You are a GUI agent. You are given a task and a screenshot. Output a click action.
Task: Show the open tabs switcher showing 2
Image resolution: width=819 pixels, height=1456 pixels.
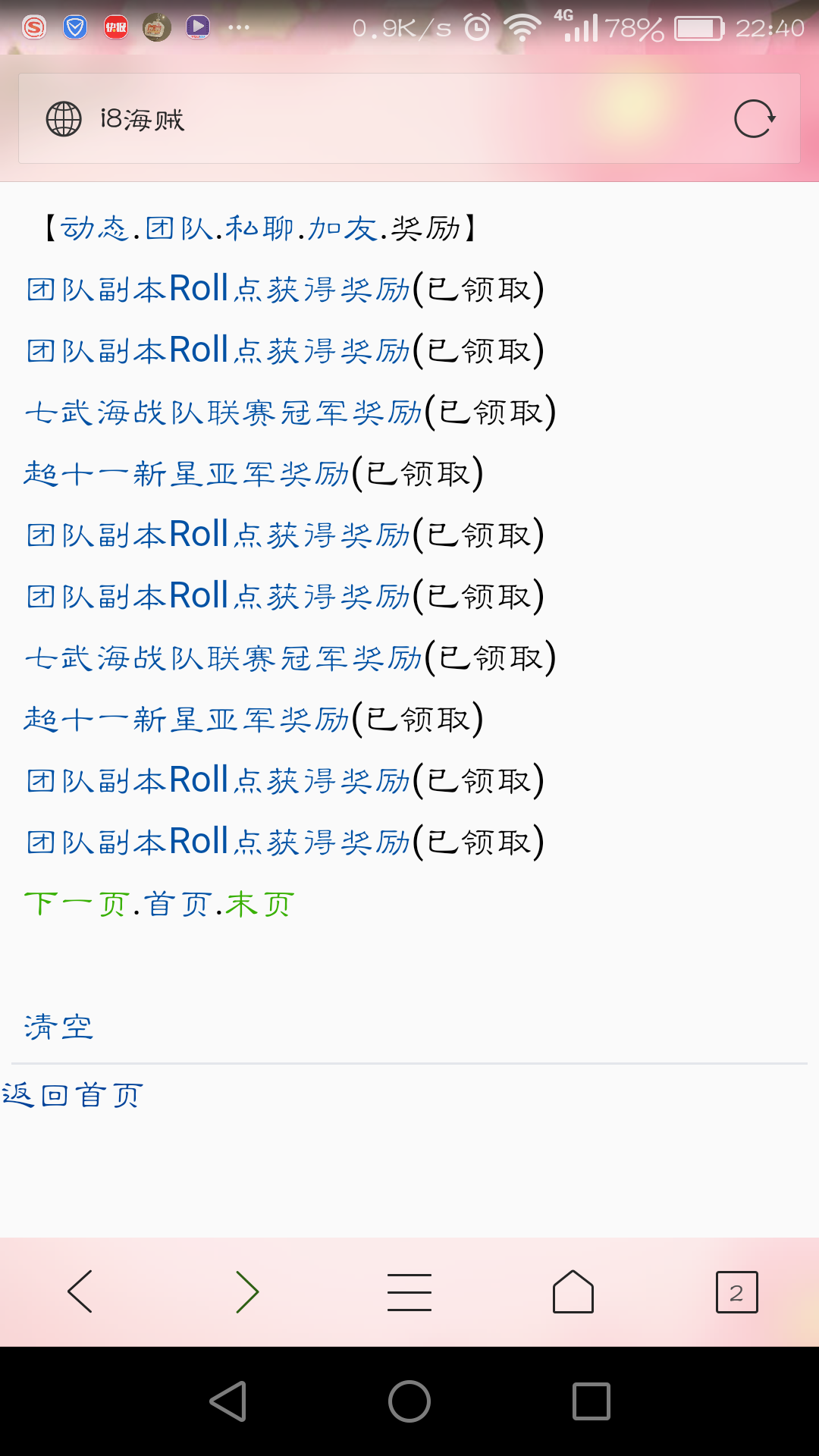point(736,1292)
